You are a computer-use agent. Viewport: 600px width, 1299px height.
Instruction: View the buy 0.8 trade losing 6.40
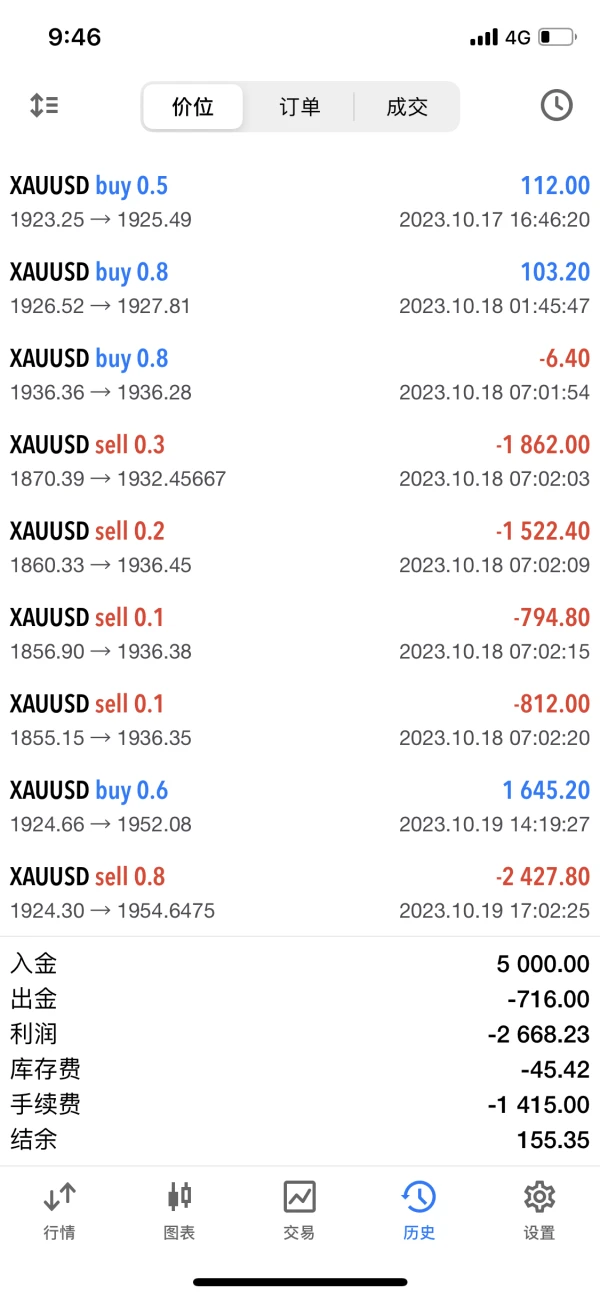pos(300,375)
